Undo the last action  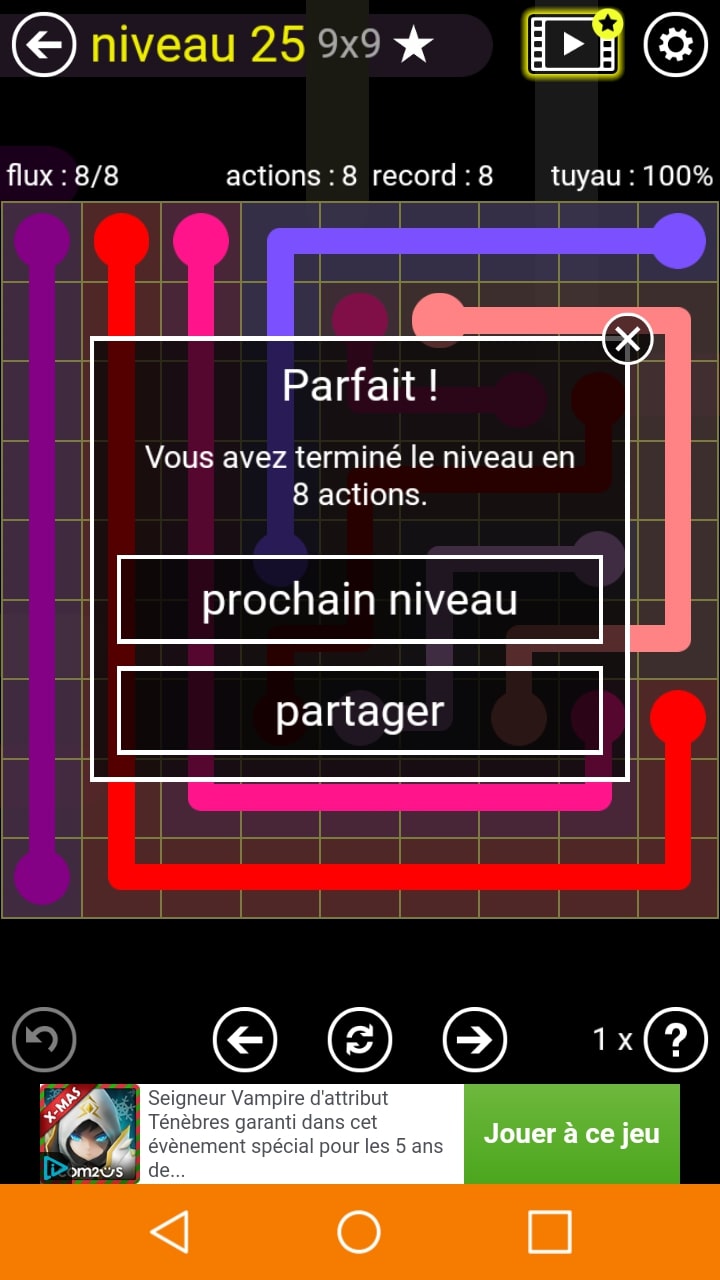(x=44, y=1040)
